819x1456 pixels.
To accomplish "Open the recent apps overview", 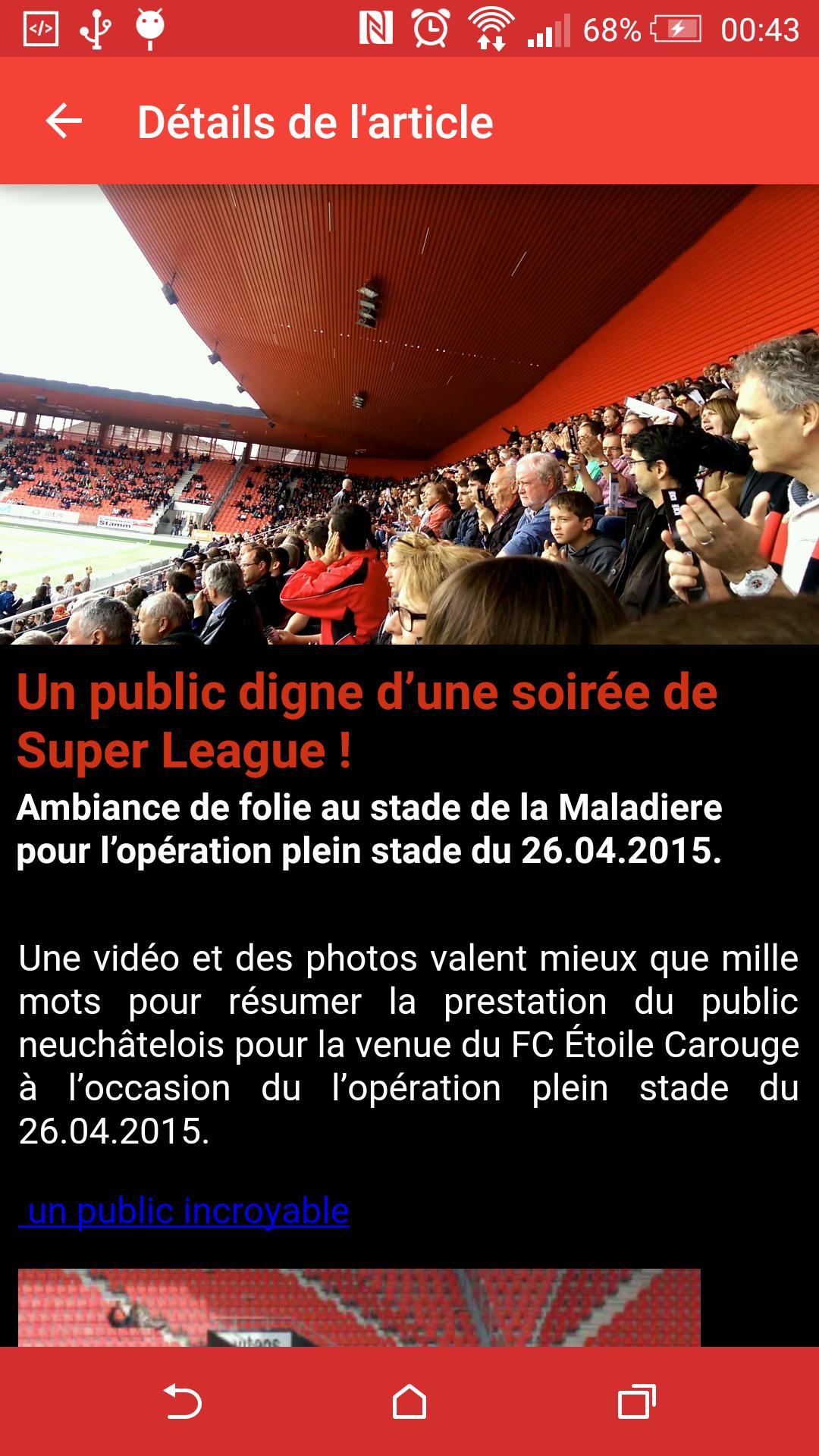I will coord(636,1401).
